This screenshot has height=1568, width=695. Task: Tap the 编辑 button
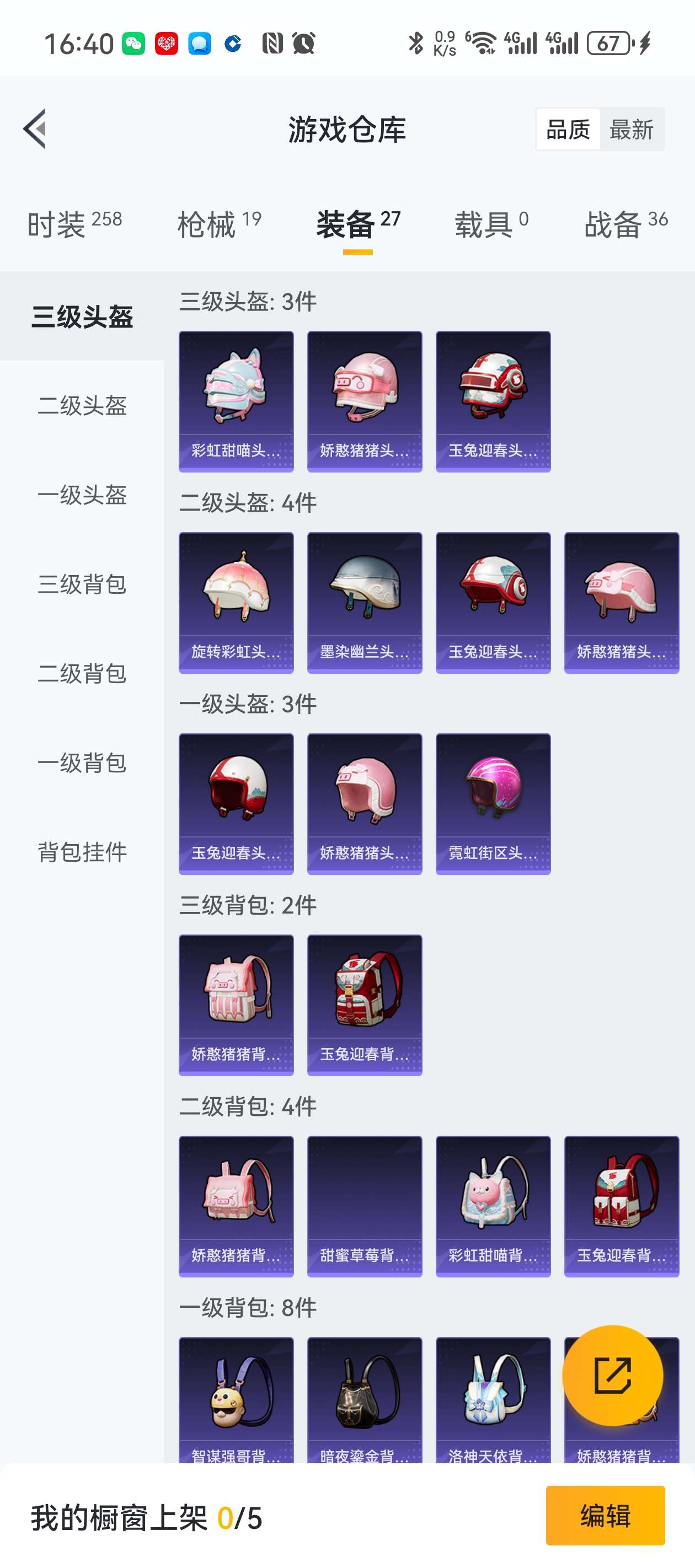(605, 1515)
